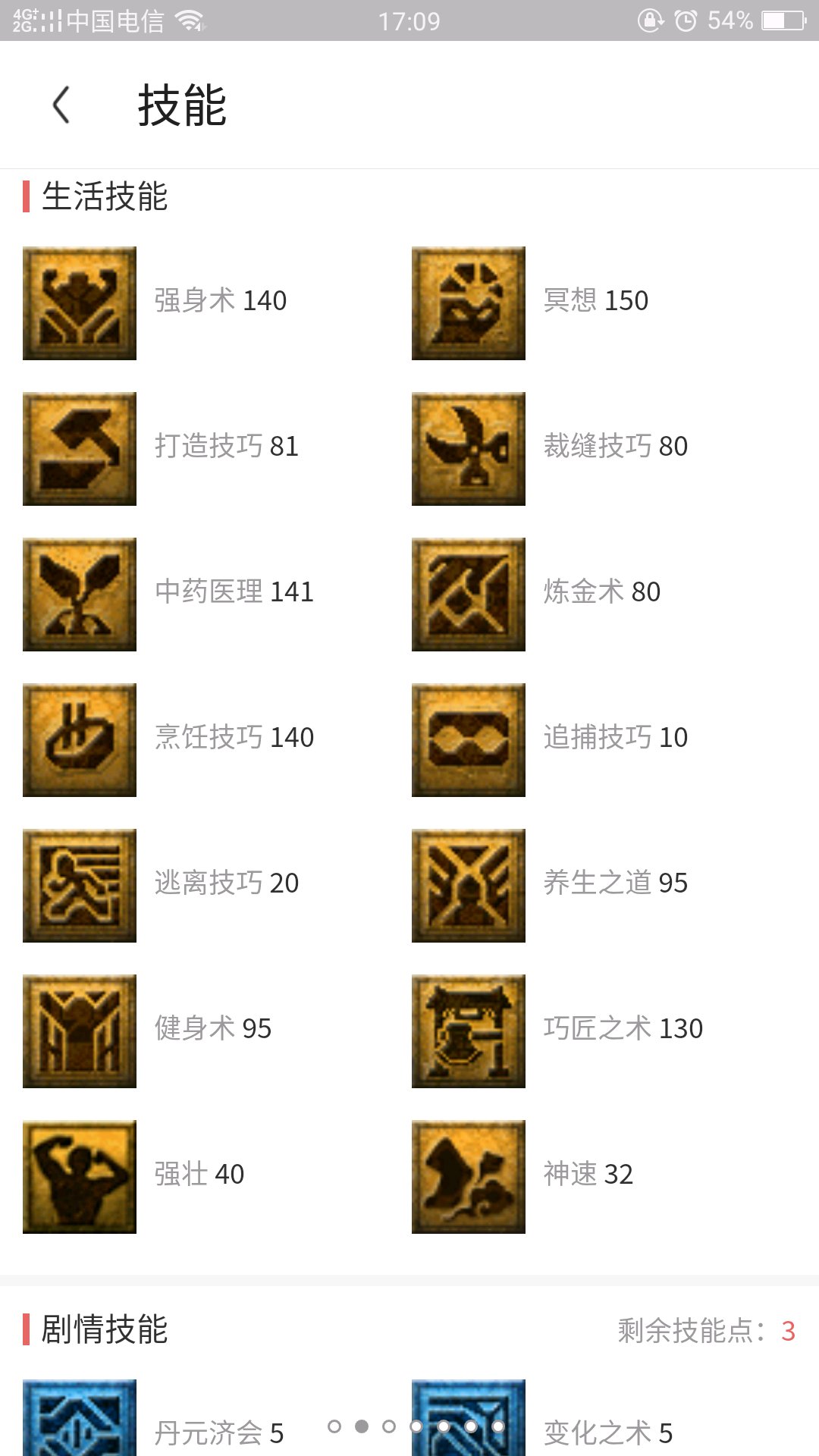Viewport: 819px width, 1456px height.
Task: Tap the 追捕技巧 10 skill
Action: pyautogui.click(x=550, y=739)
